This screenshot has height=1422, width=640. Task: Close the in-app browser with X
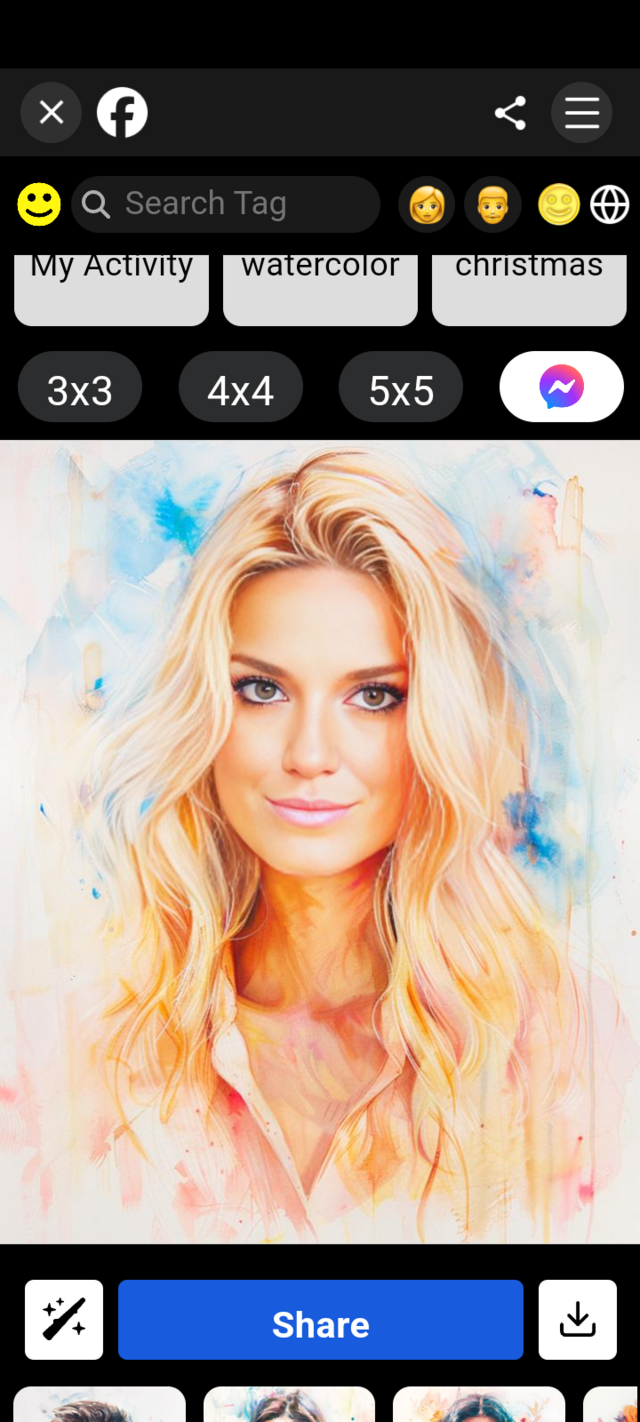(x=51, y=113)
